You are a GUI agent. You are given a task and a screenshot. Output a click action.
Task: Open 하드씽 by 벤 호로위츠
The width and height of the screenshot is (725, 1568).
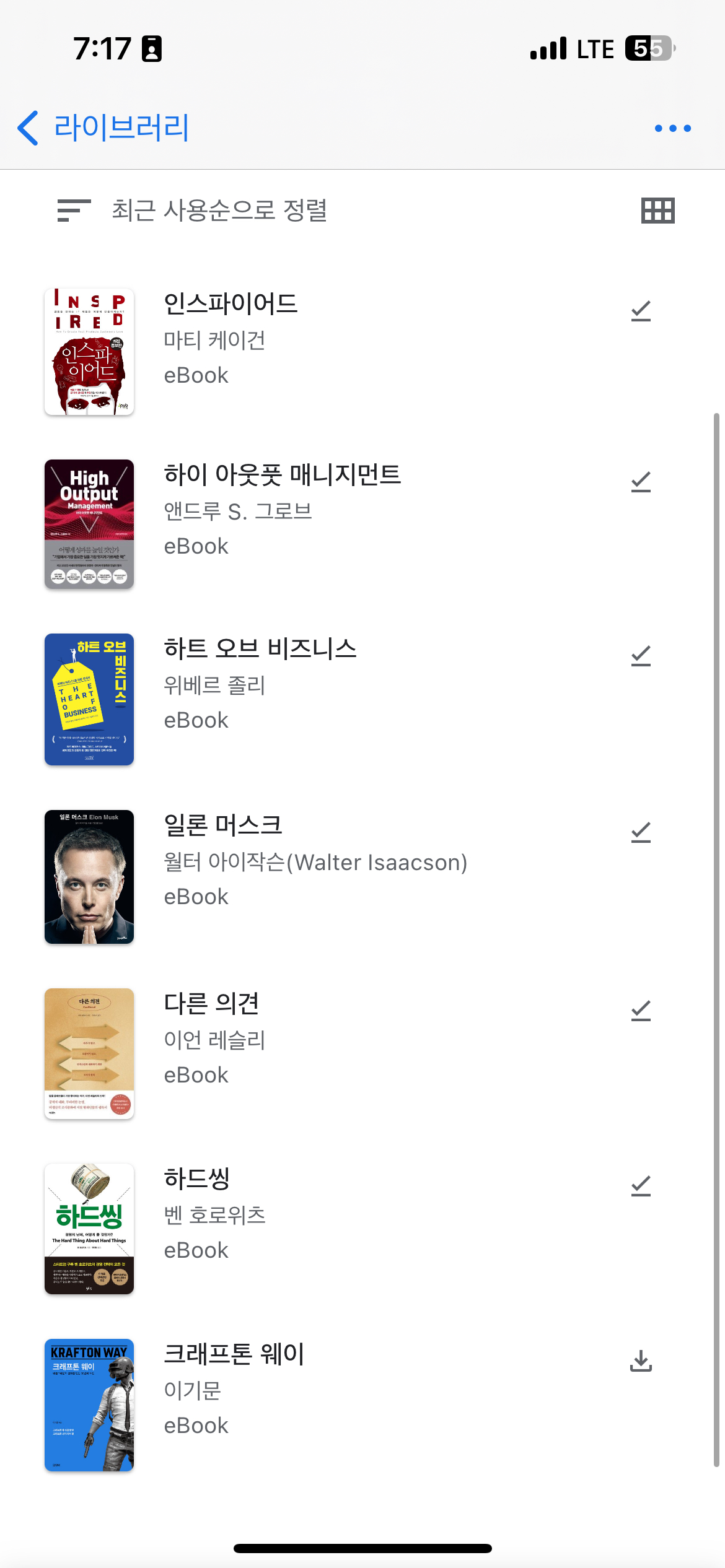pos(197,1179)
